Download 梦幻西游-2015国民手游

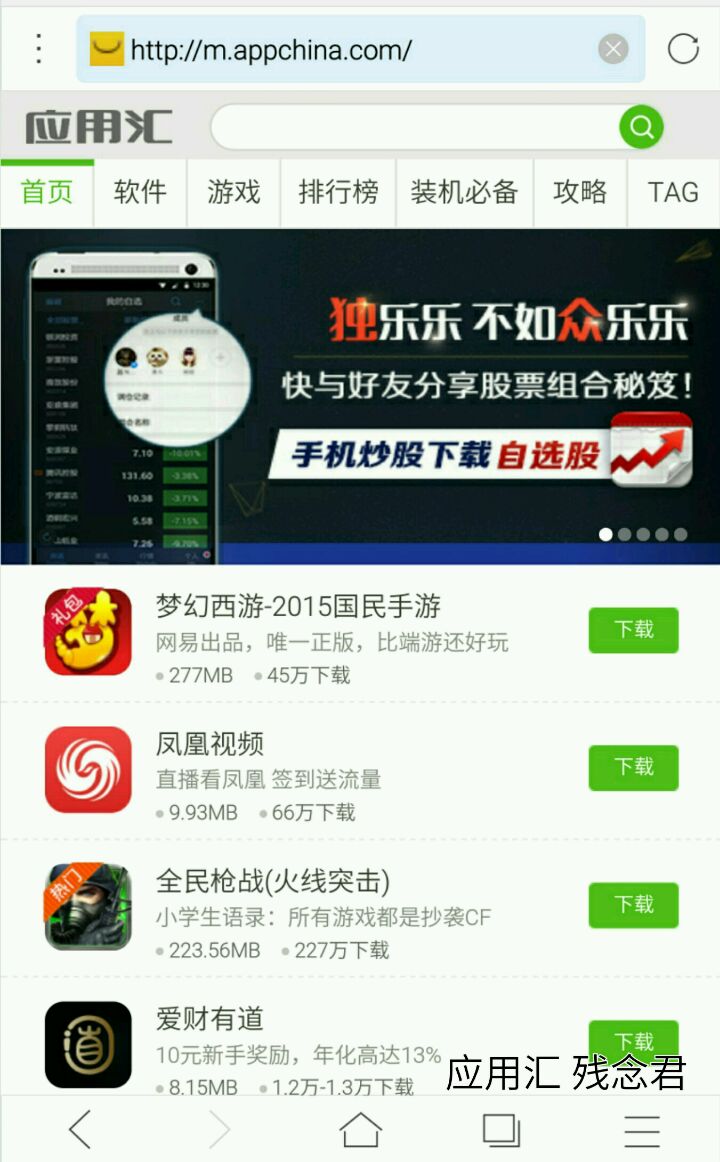tap(633, 630)
